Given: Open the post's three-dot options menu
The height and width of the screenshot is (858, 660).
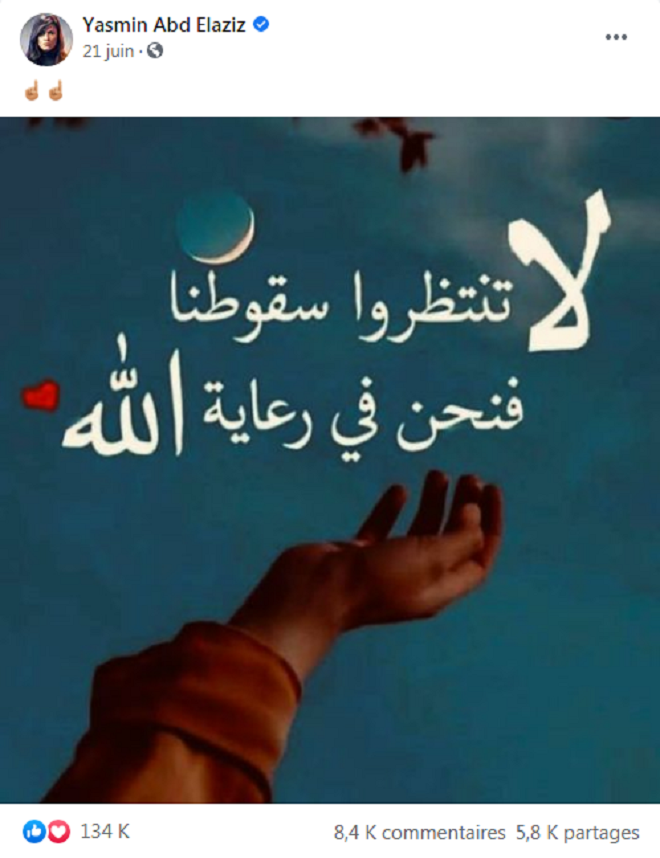Looking at the screenshot, I should (x=617, y=36).
